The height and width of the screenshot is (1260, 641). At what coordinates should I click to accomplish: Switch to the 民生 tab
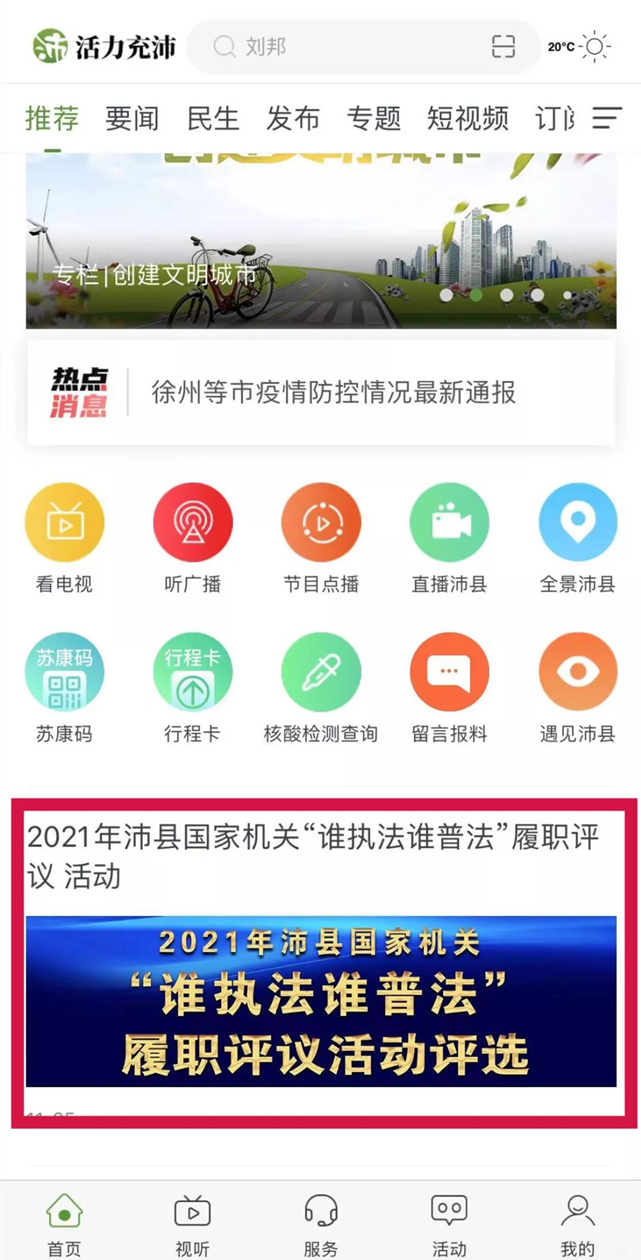[213, 118]
